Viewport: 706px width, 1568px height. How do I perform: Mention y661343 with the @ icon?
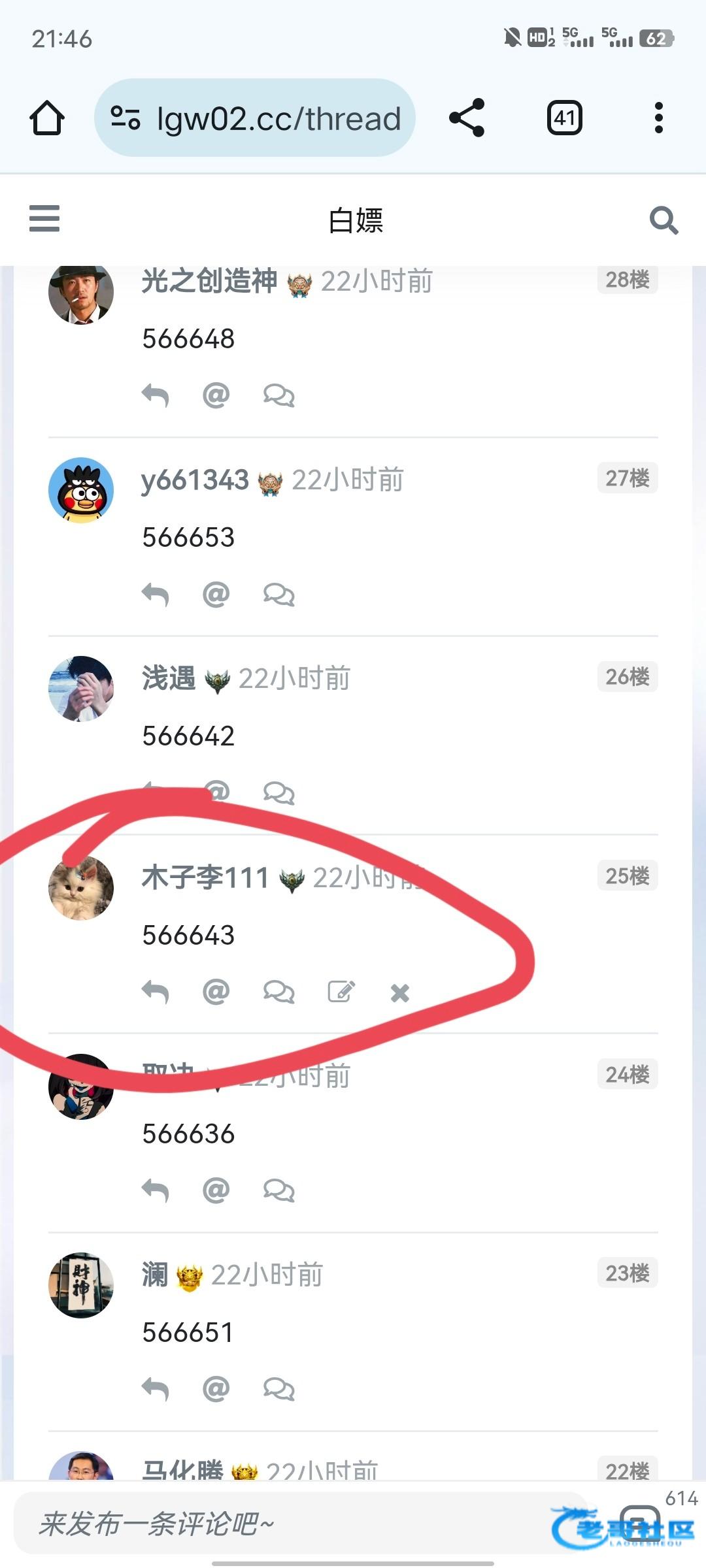216,595
